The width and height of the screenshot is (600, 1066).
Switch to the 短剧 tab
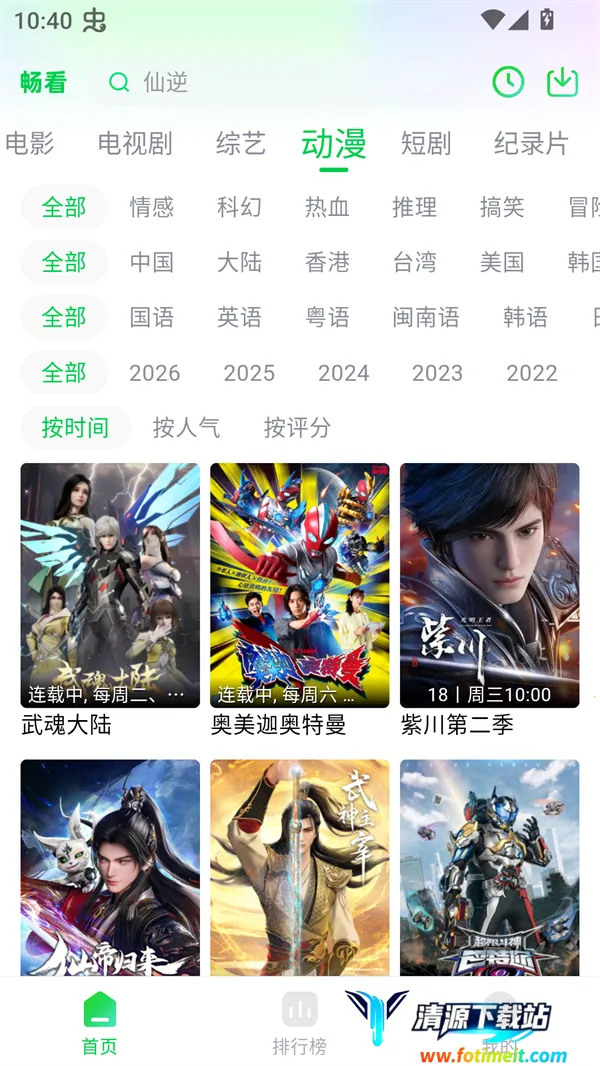click(x=426, y=144)
